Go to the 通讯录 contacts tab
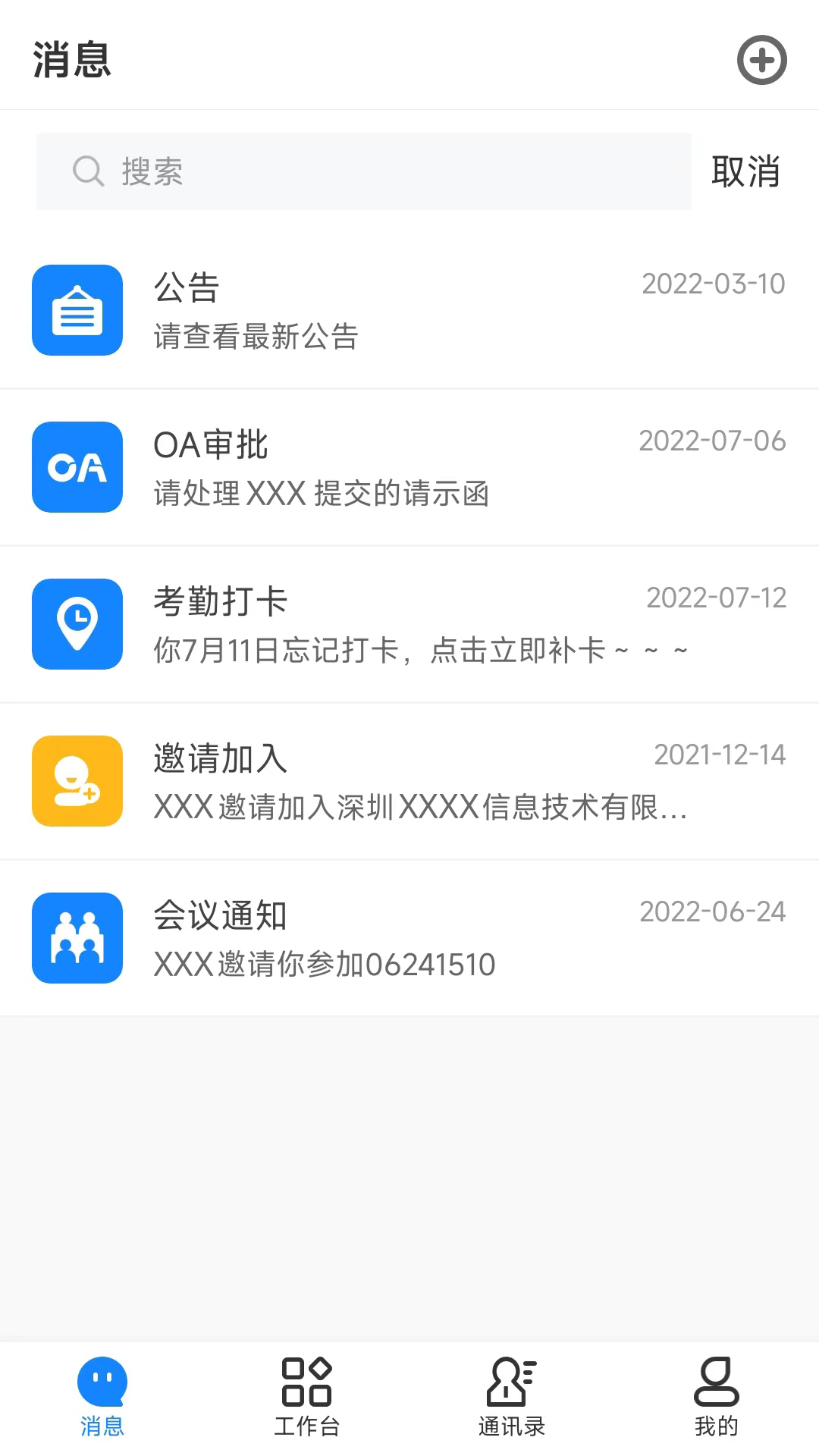This screenshot has width=819, height=1456. click(512, 1397)
